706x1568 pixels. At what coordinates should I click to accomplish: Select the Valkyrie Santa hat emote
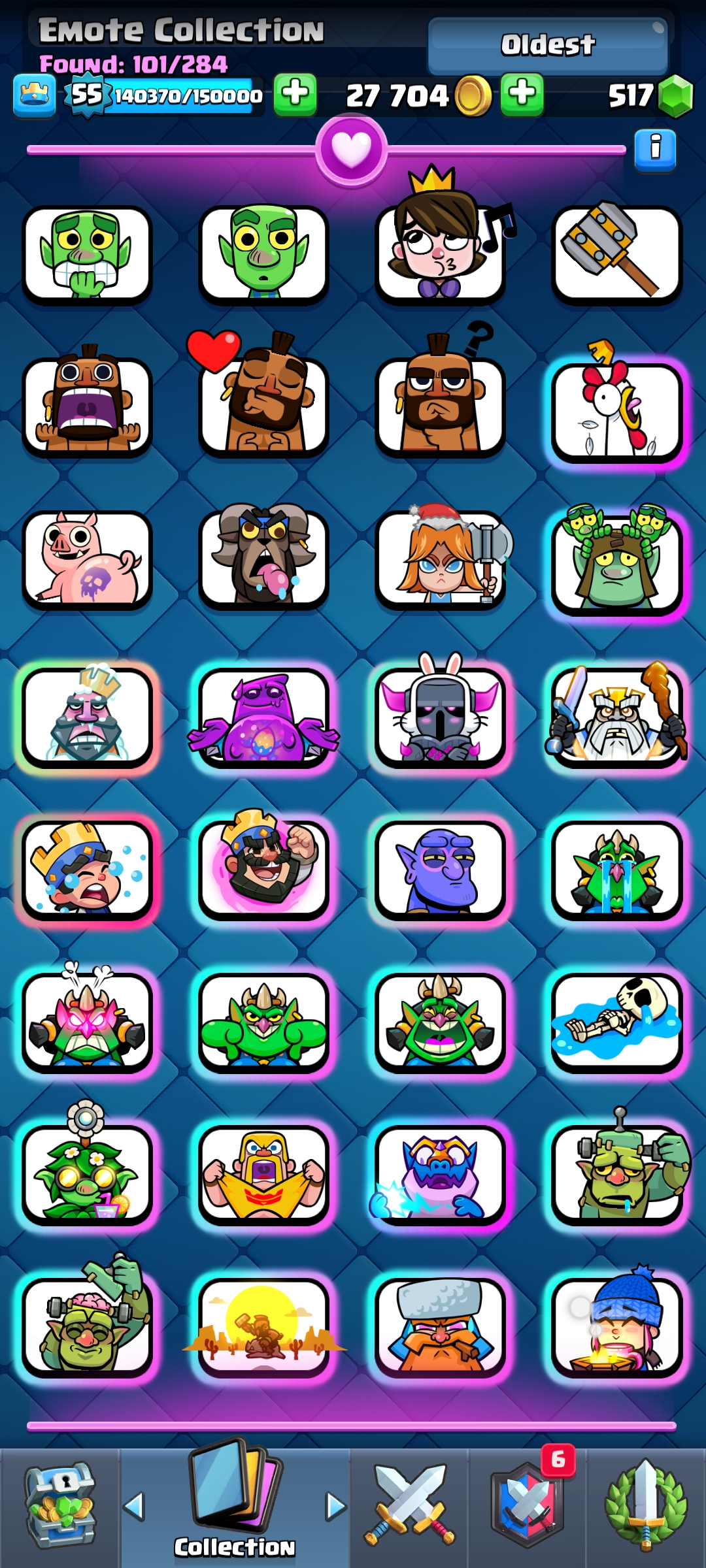(x=440, y=556)
